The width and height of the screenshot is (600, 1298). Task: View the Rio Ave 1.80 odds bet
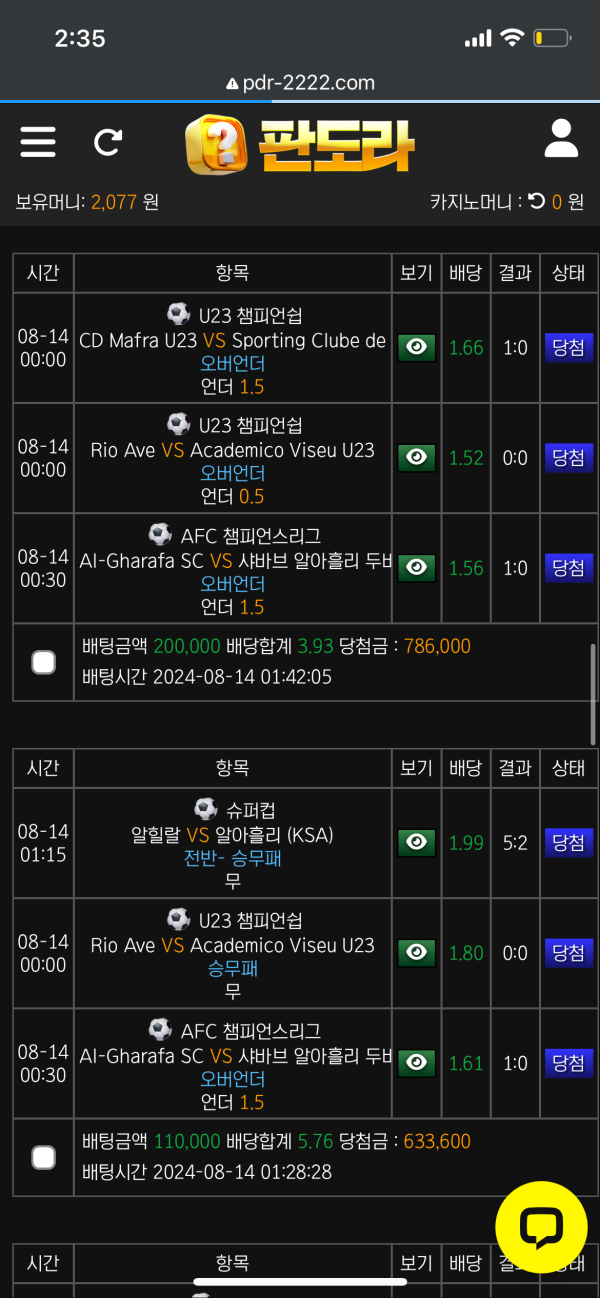point(417,952)
